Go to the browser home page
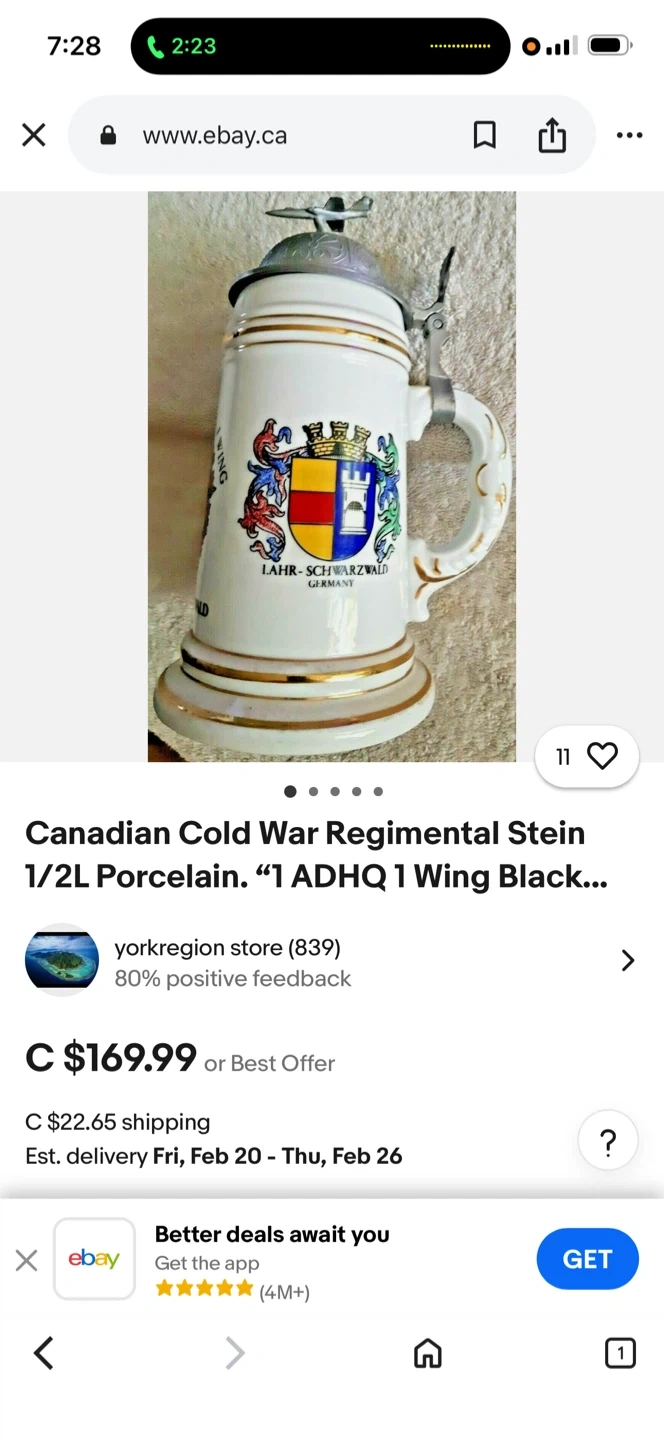Image resolution: width=664 pixels, height=1440 pixels. pyautogui.click(x=428, y=1353)
